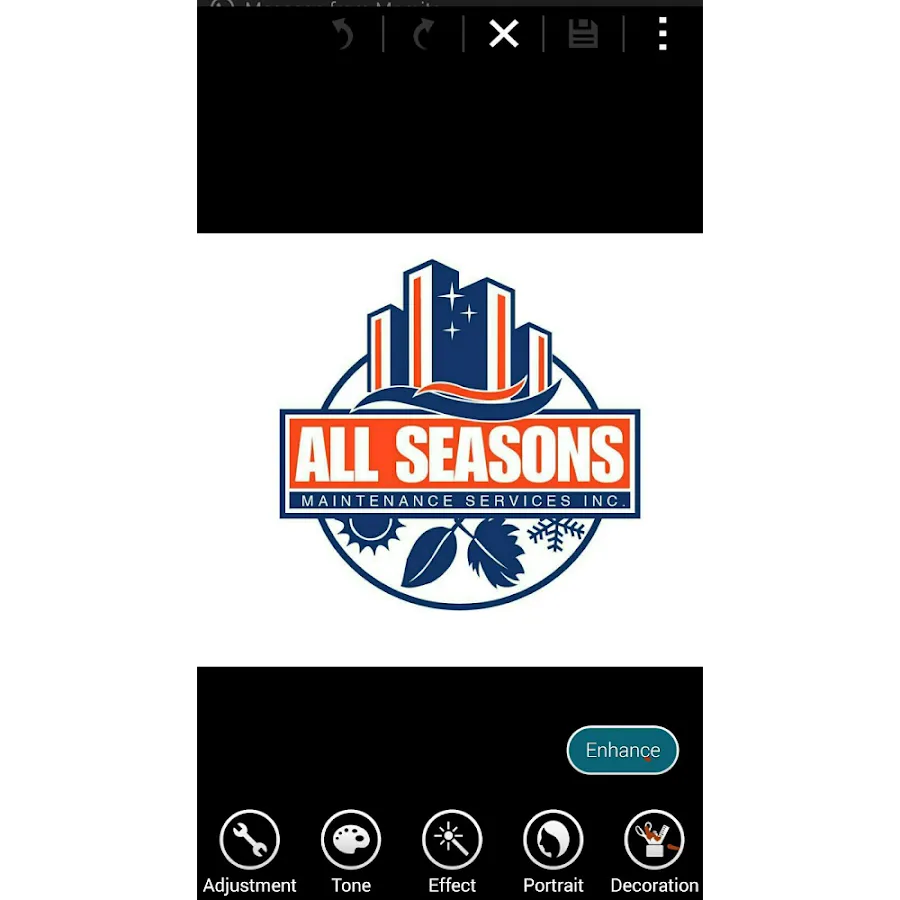The width and height of the screenshot is (900, 900).
Task: Save the edited image
Action: pyautogui.click(x=583, y=35)
